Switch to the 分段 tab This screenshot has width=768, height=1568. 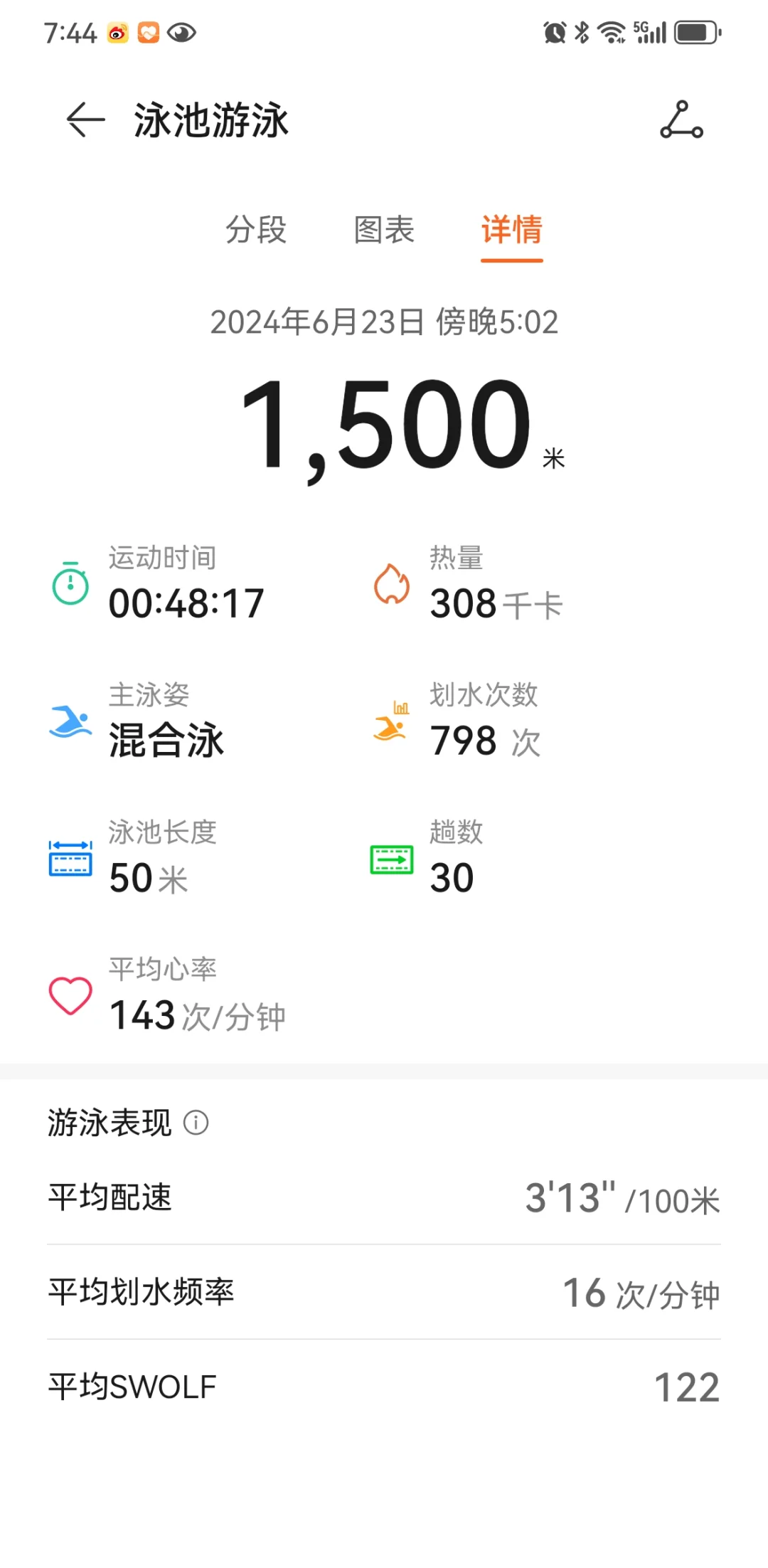click(256, 230)
